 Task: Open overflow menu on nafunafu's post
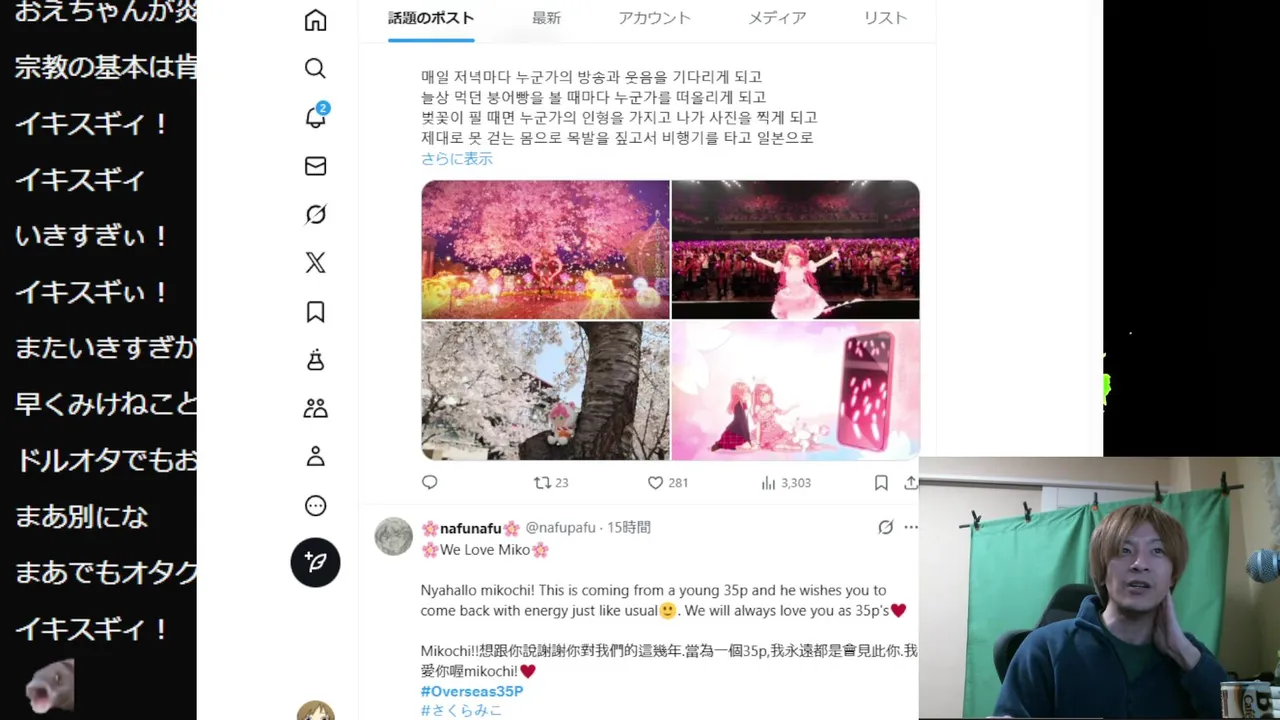911,527
